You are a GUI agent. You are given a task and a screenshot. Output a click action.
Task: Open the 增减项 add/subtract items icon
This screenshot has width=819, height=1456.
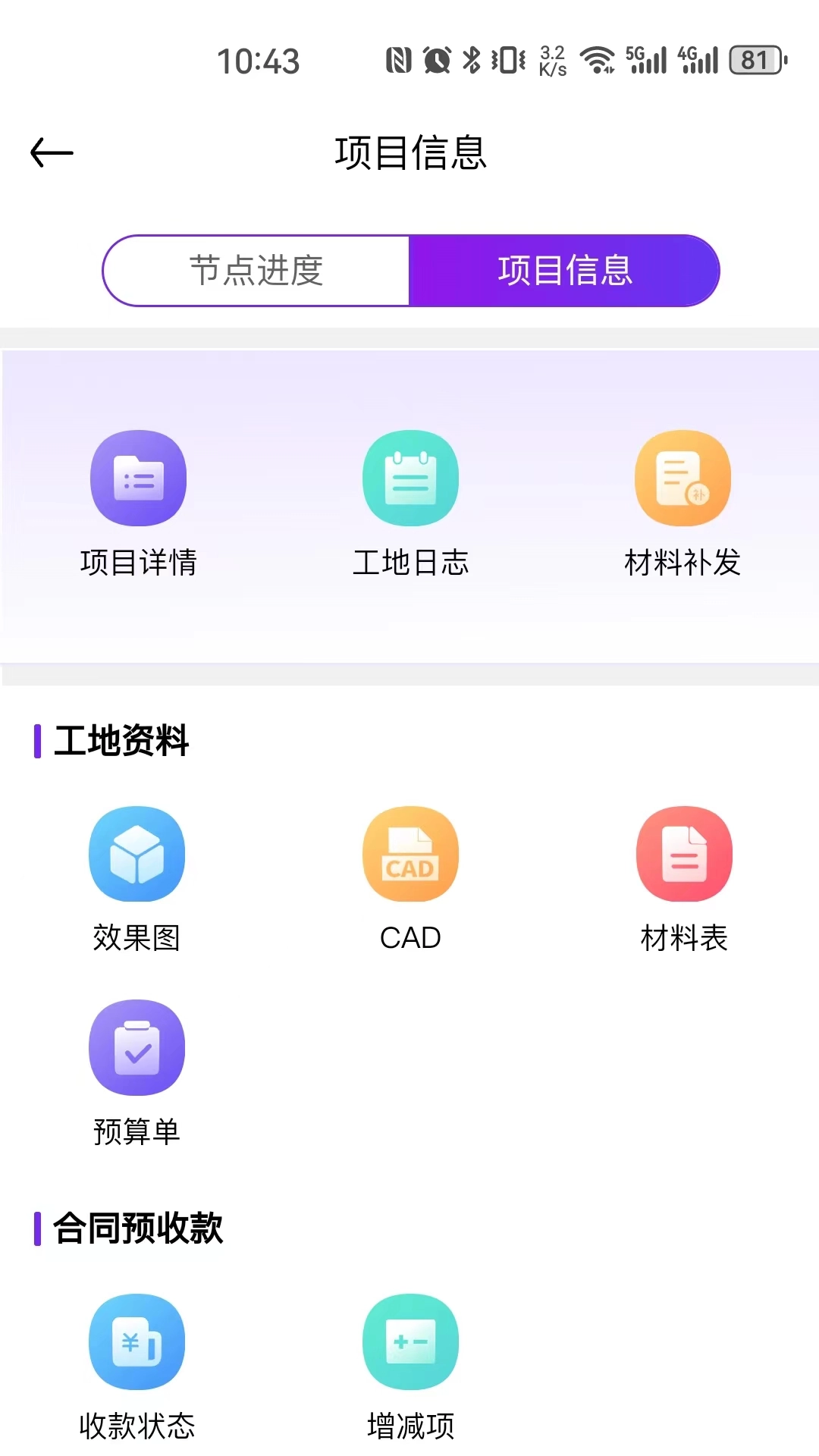(x=410, y=1341)
